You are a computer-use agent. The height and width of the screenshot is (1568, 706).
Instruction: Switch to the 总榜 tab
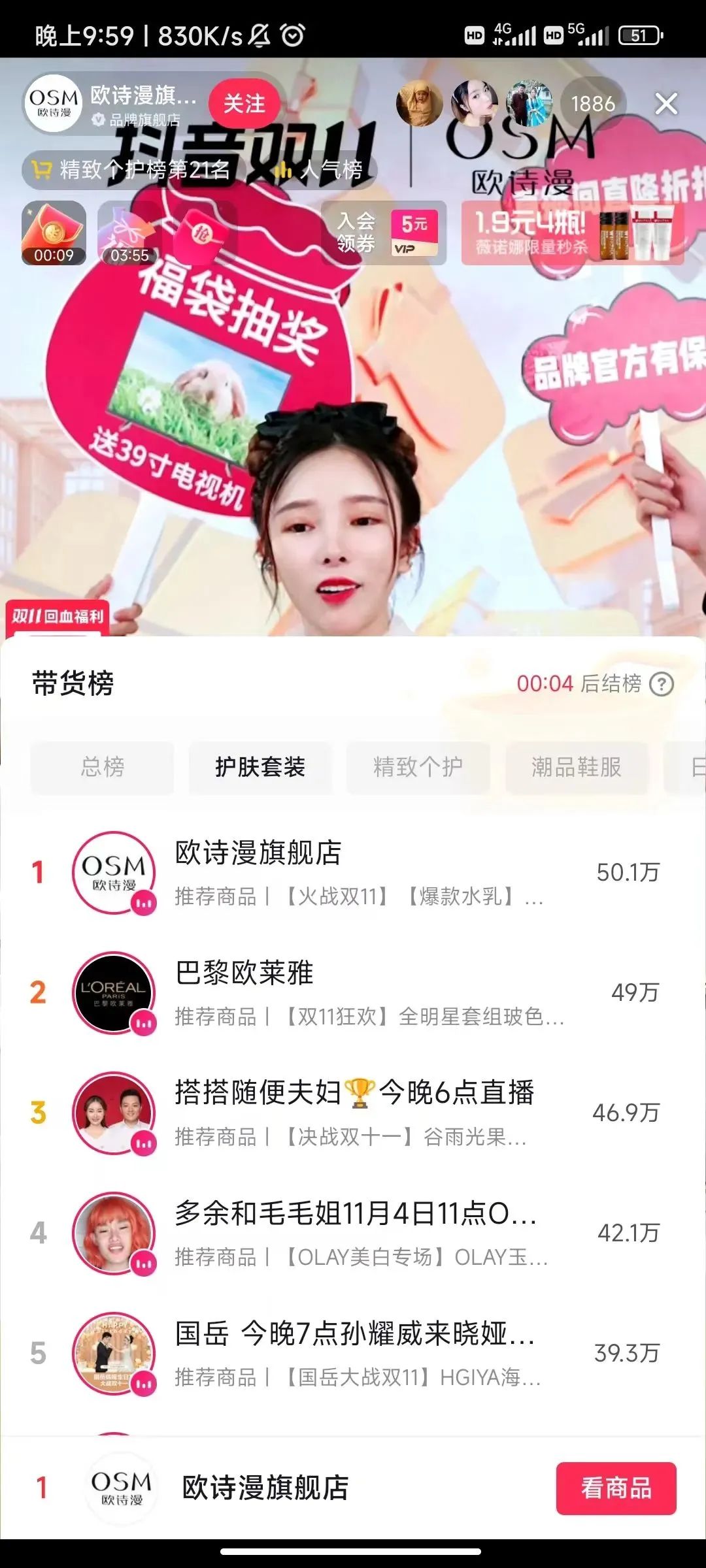pyautogui.click(x=103, y=769)
